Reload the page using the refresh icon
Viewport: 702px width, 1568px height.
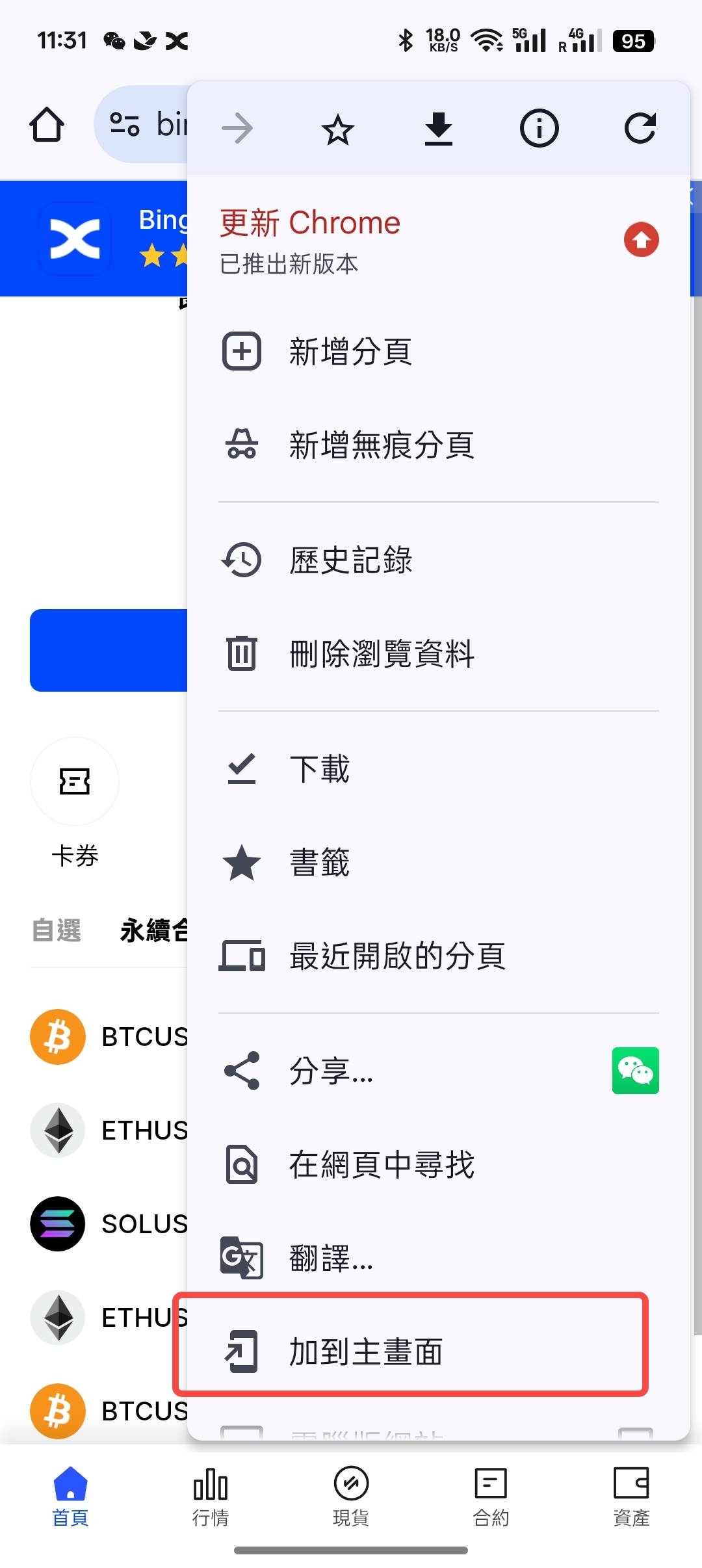point(640,127)
